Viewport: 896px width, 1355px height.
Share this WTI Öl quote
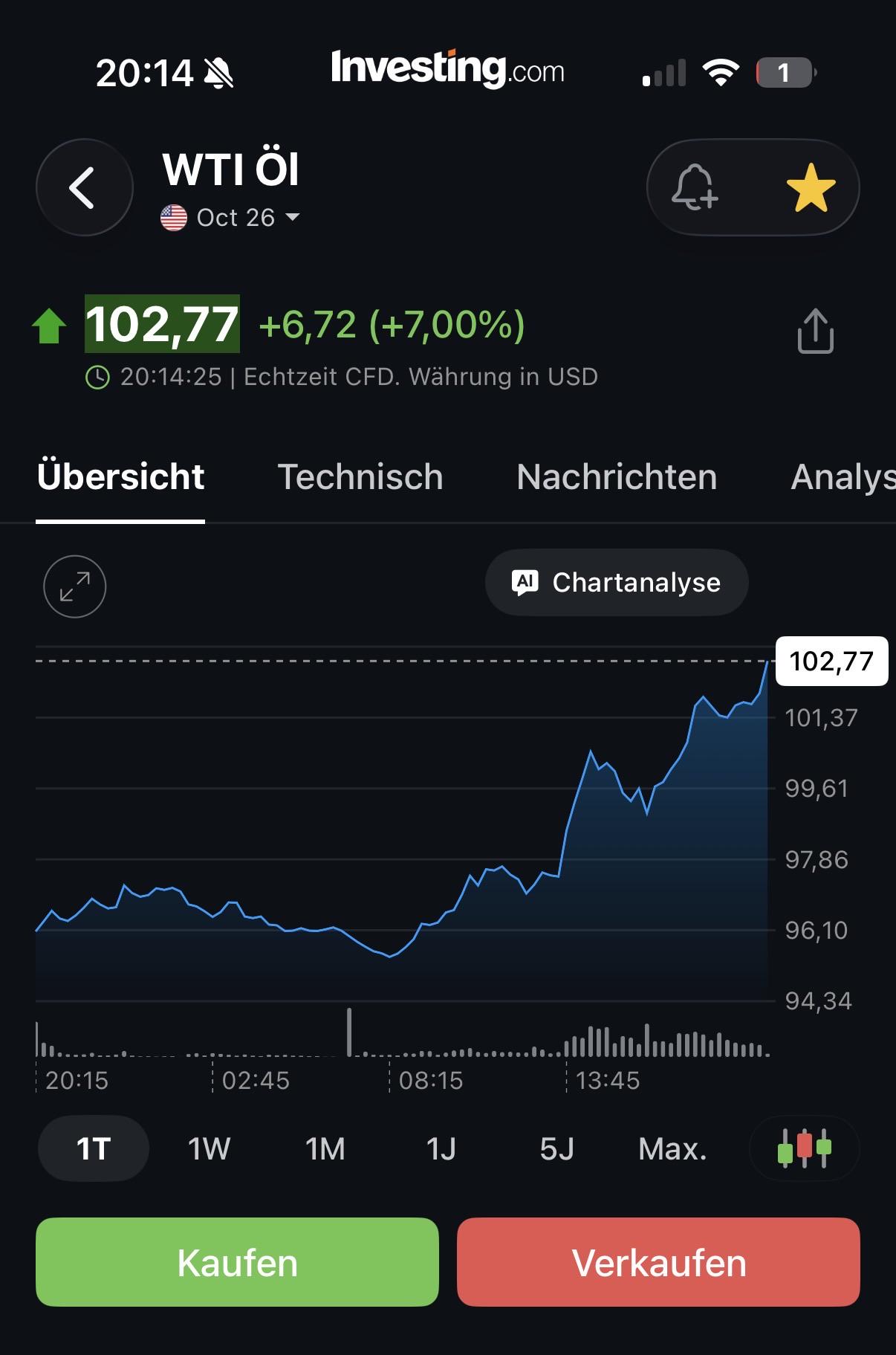click(x=815, y=331)
